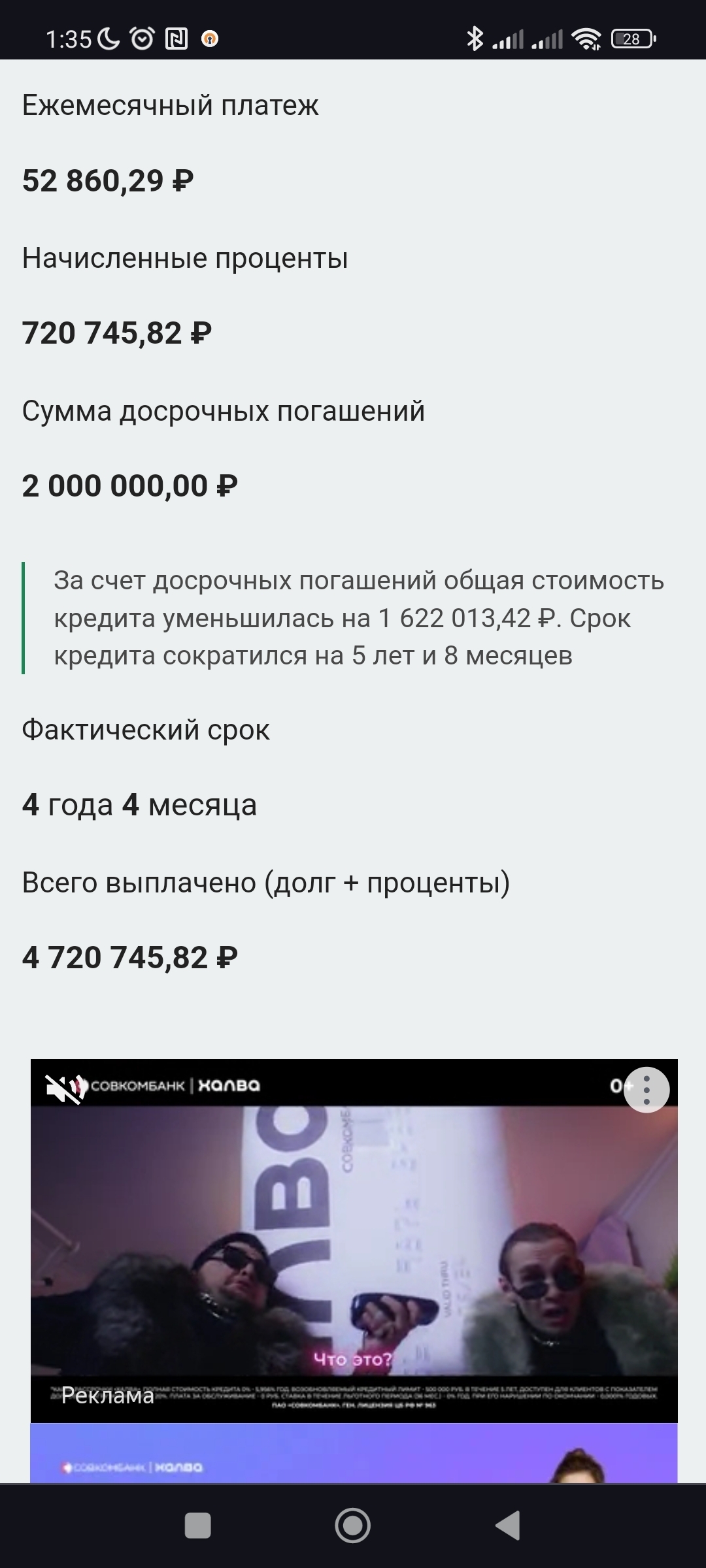Unmute the Sovcombank Halva video ad
Image resolution: width=706 pixels, height=1568 pixels.
[62, 1088]
